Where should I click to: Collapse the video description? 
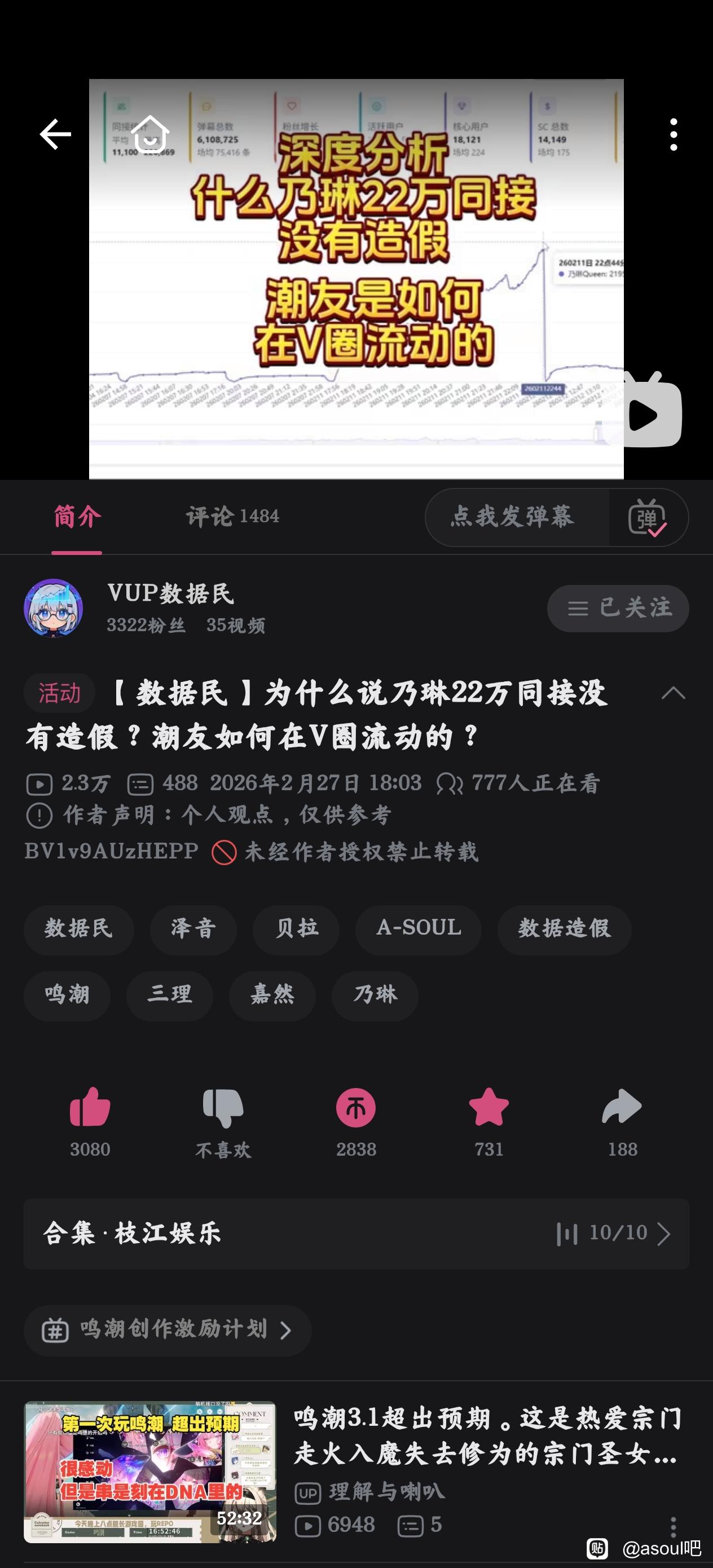(673, 693)
